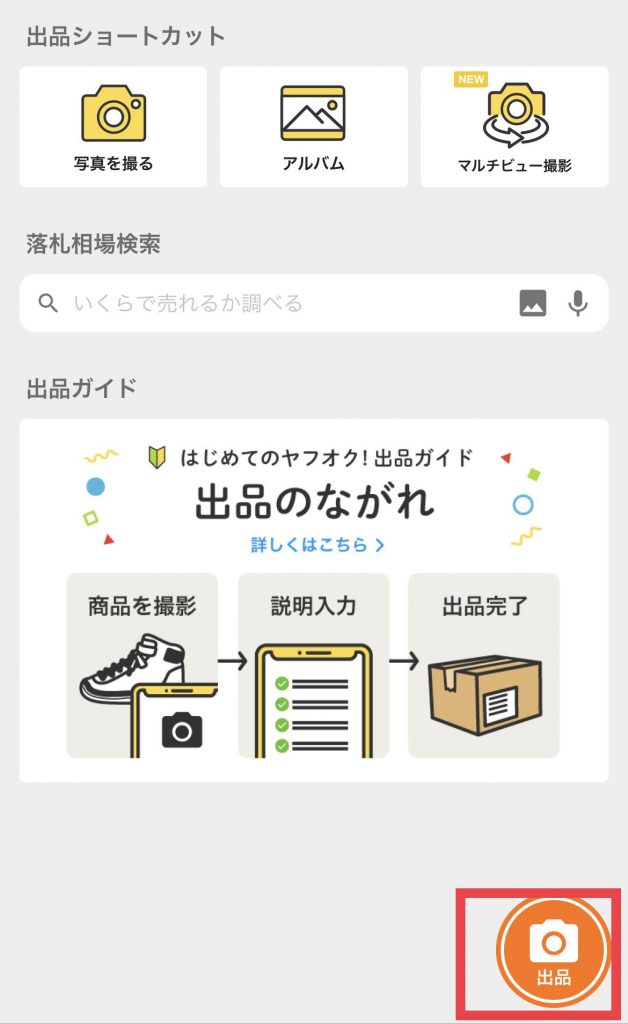The height and width of the screenshot is (1024, 628).
Task: Open the 詳しくはこちら link
Action: [x=317, y=545]
